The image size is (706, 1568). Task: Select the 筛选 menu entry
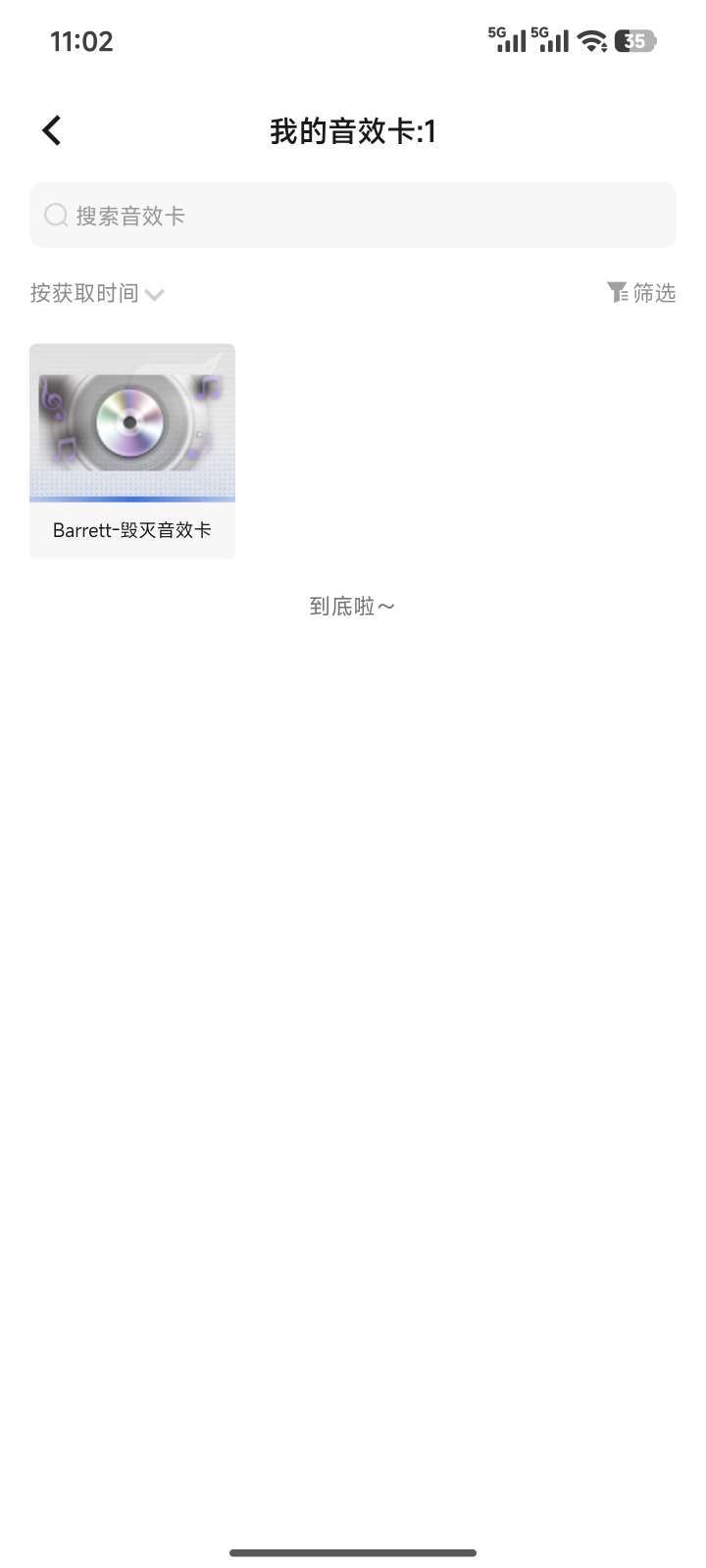[x=653, y=292]
